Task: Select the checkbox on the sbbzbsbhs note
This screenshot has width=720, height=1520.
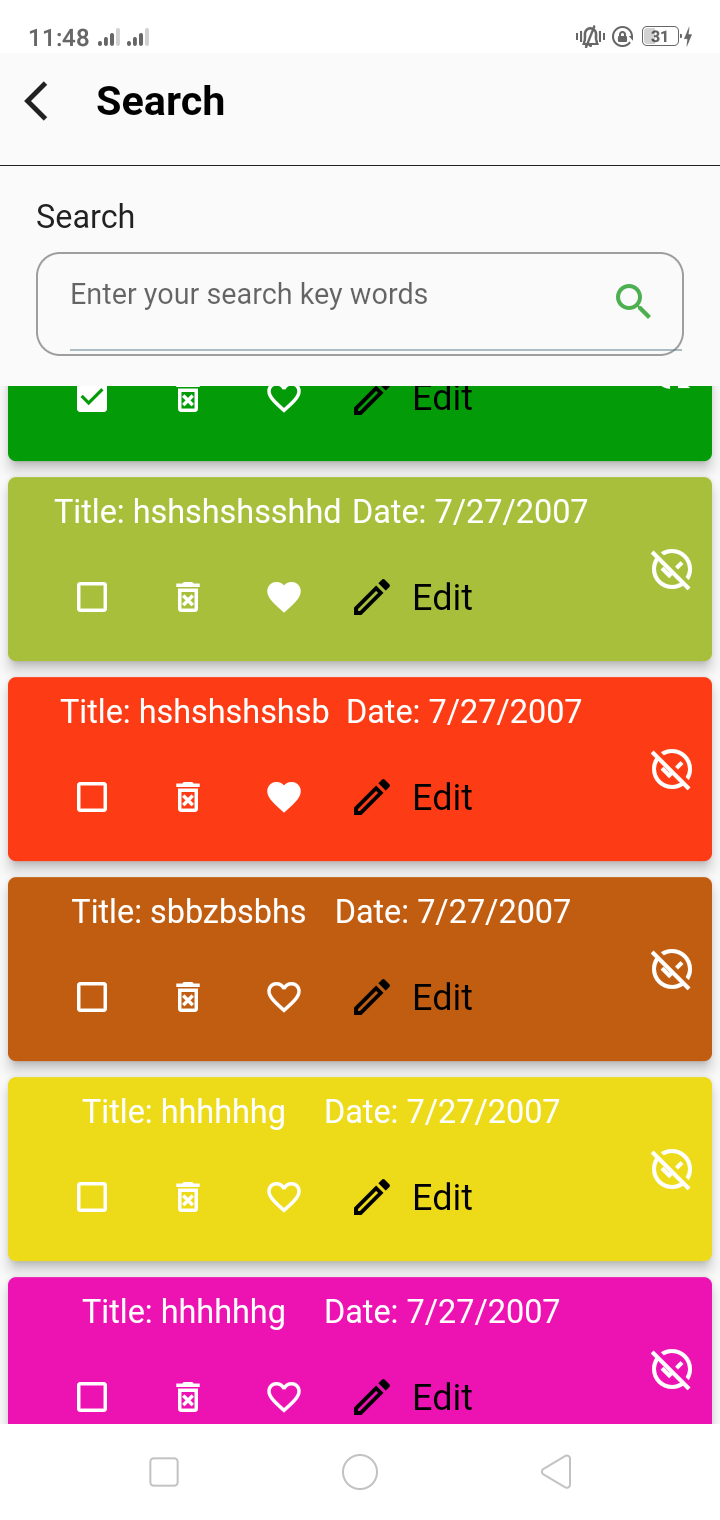Action: 92,997
